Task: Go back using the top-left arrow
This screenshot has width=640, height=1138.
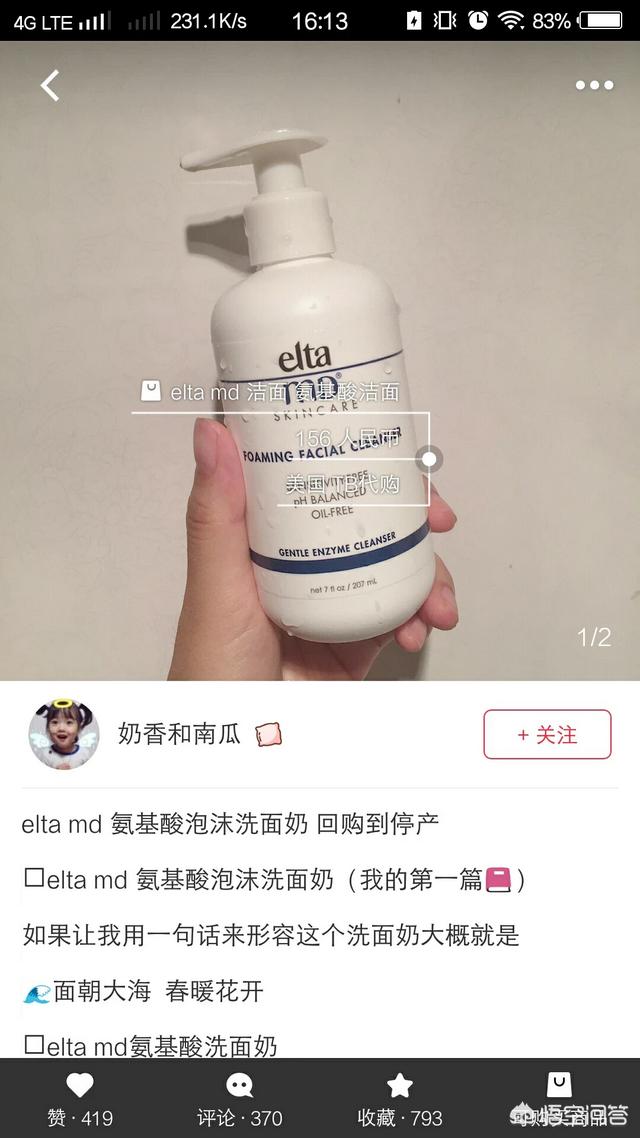Action: pyautogui.click(x=49, y=86)
